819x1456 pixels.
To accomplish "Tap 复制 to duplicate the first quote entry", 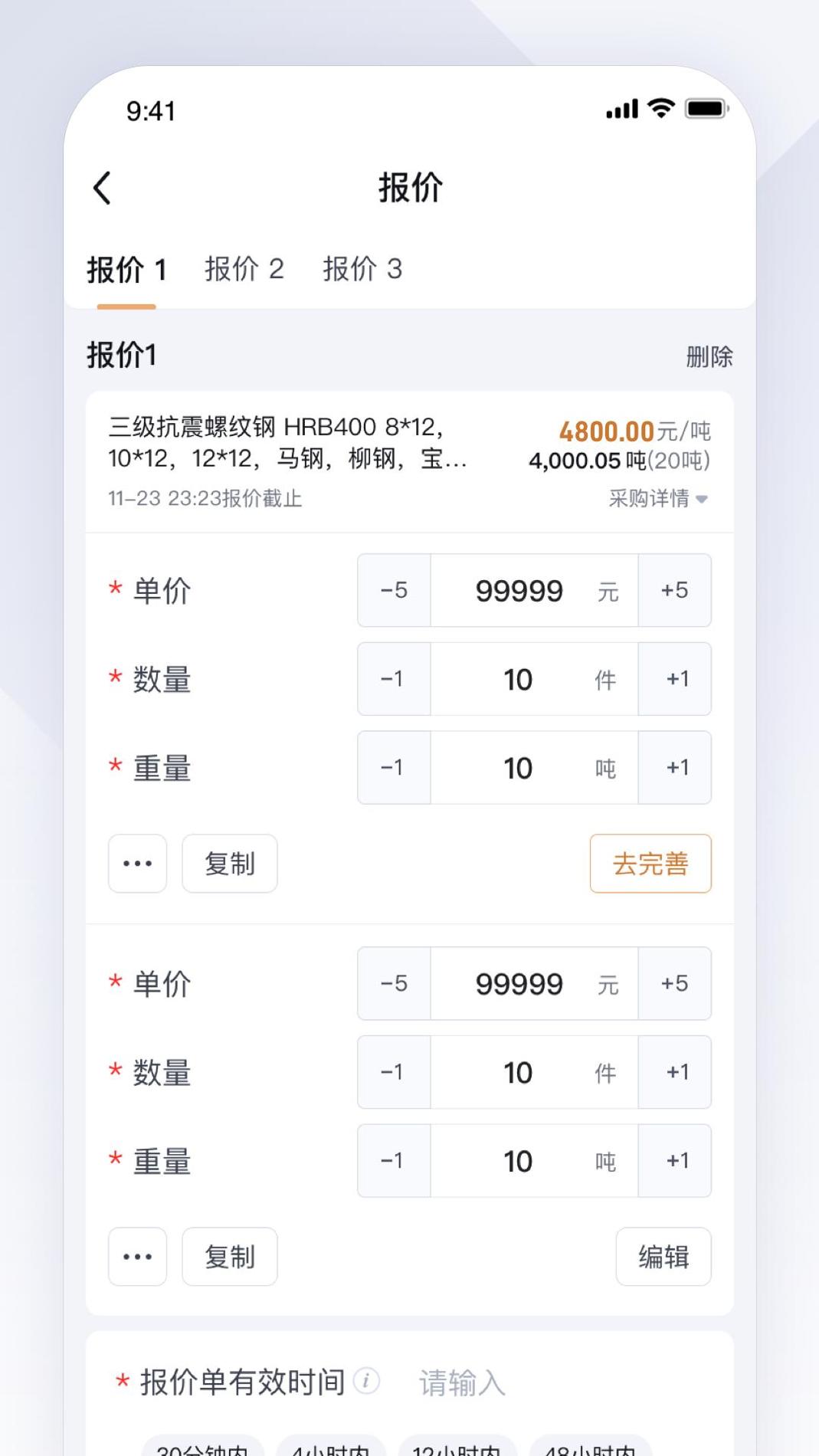I will click(x=228, y=864).
